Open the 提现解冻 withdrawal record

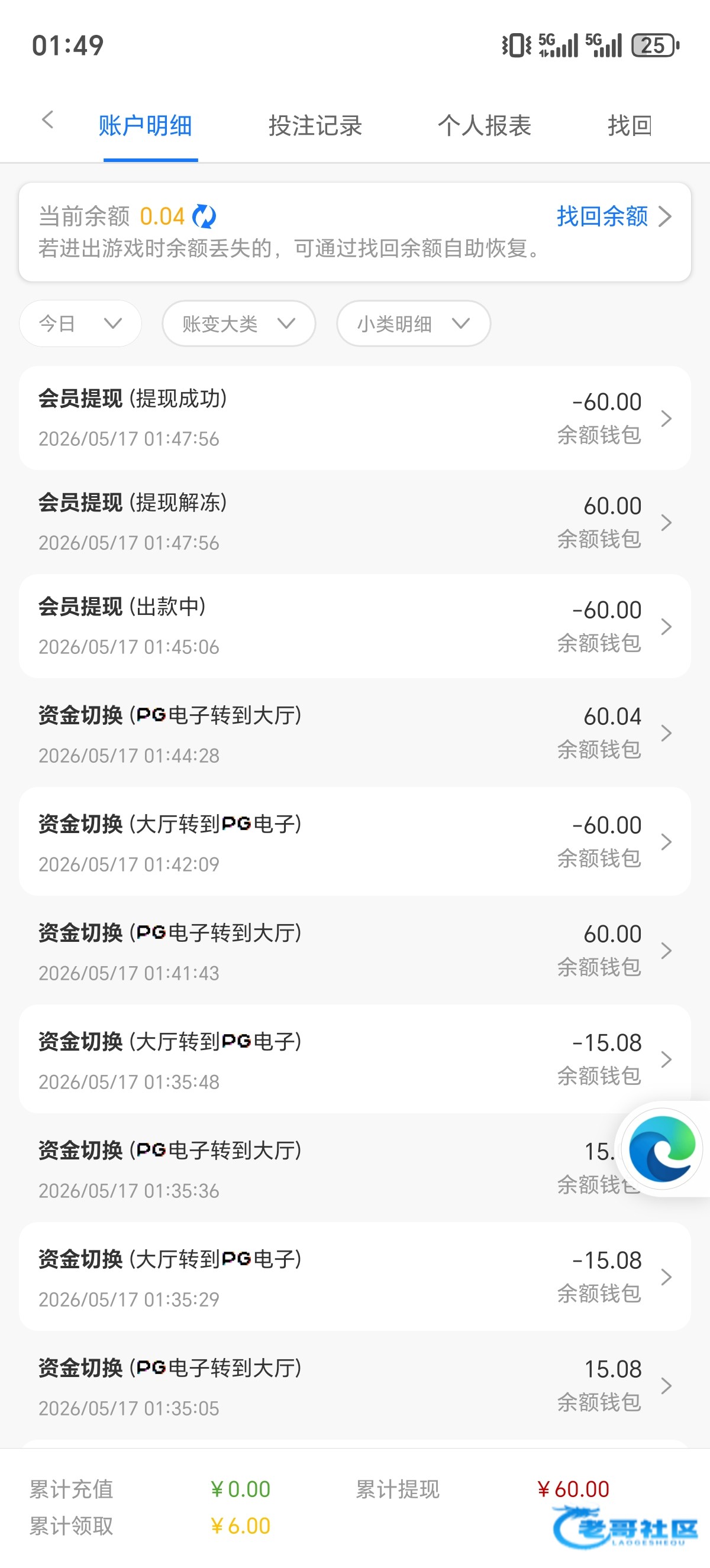355,521
